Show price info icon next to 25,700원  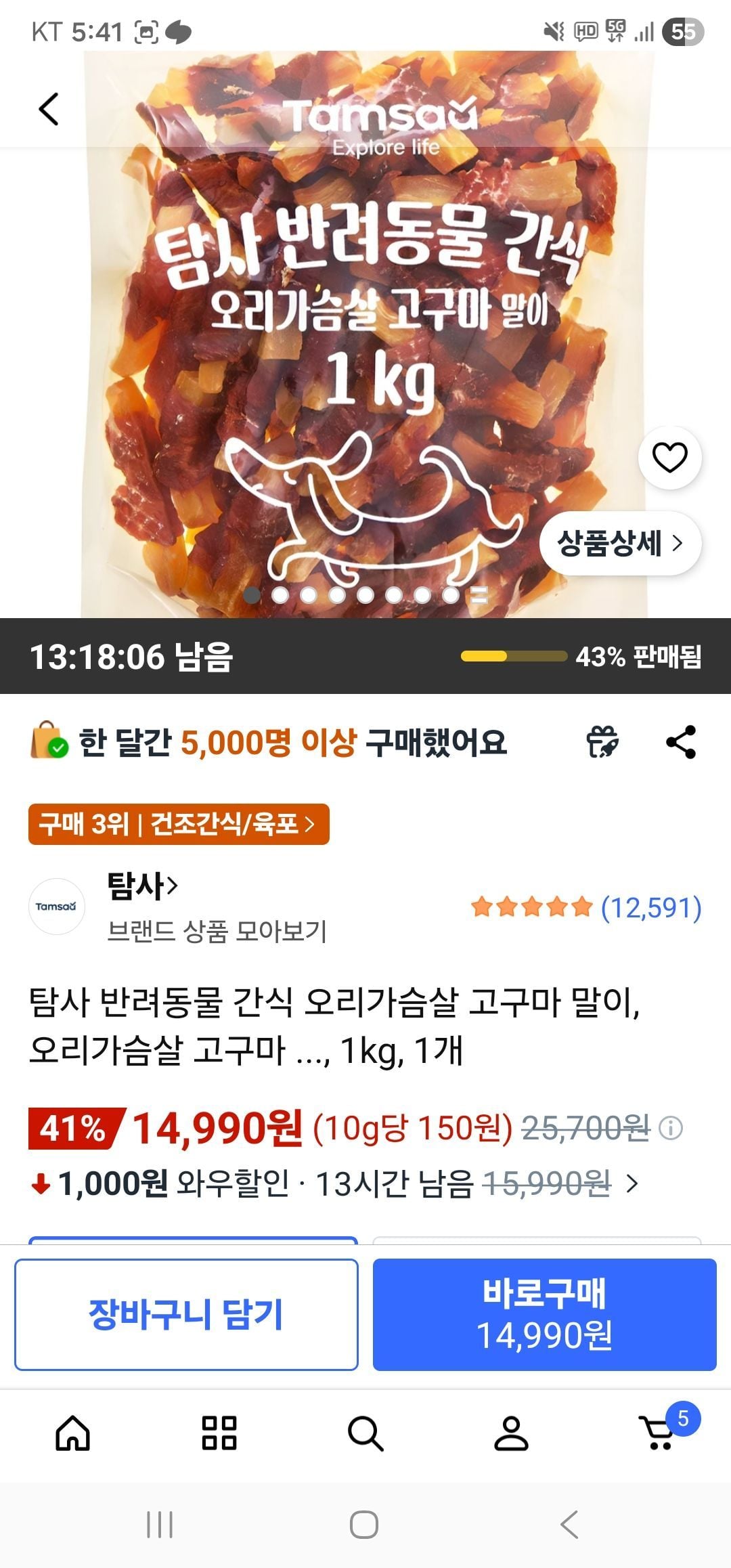[x=671, y=1128]
